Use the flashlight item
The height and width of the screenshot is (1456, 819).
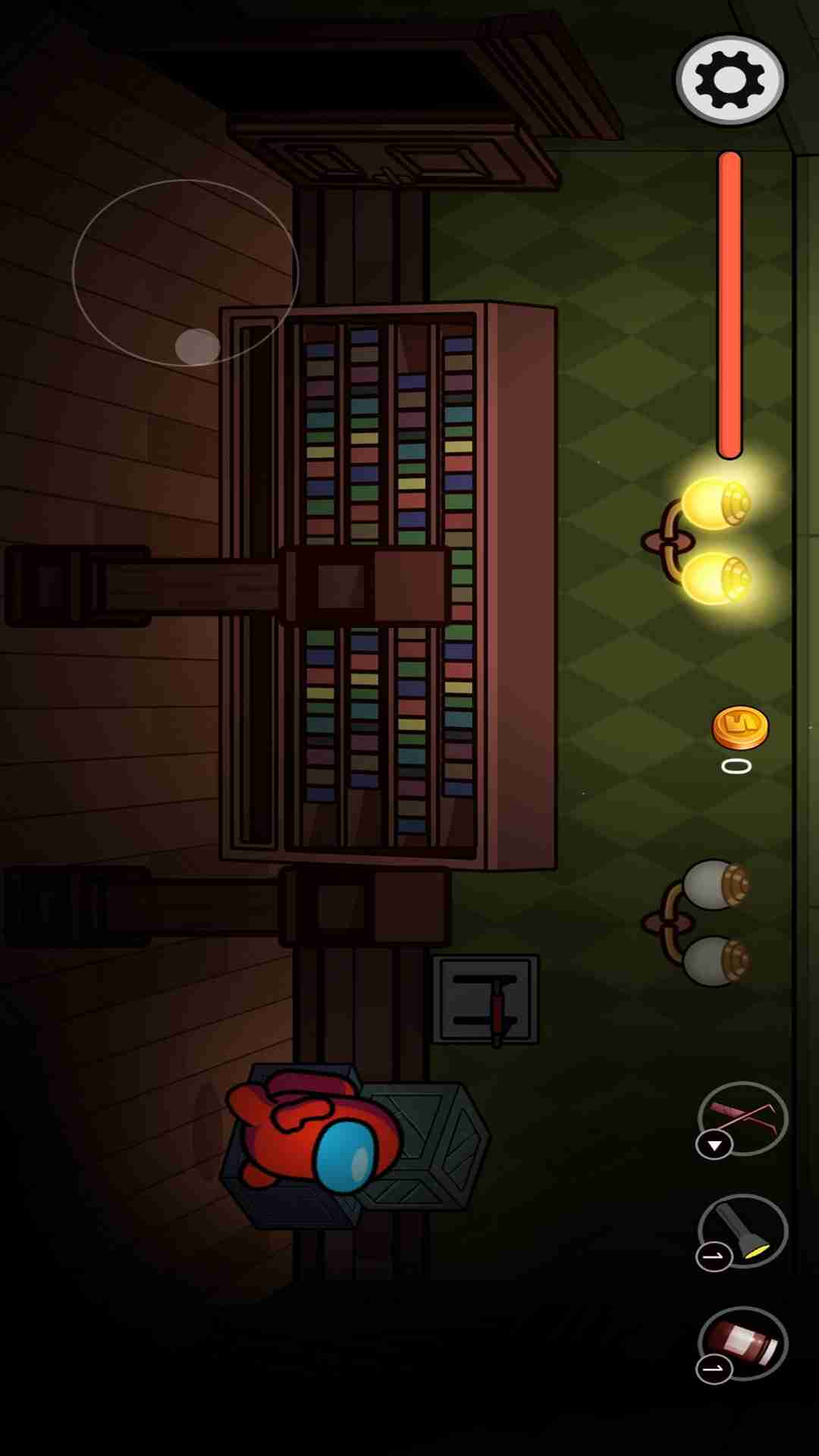(x=744, y=1230)
